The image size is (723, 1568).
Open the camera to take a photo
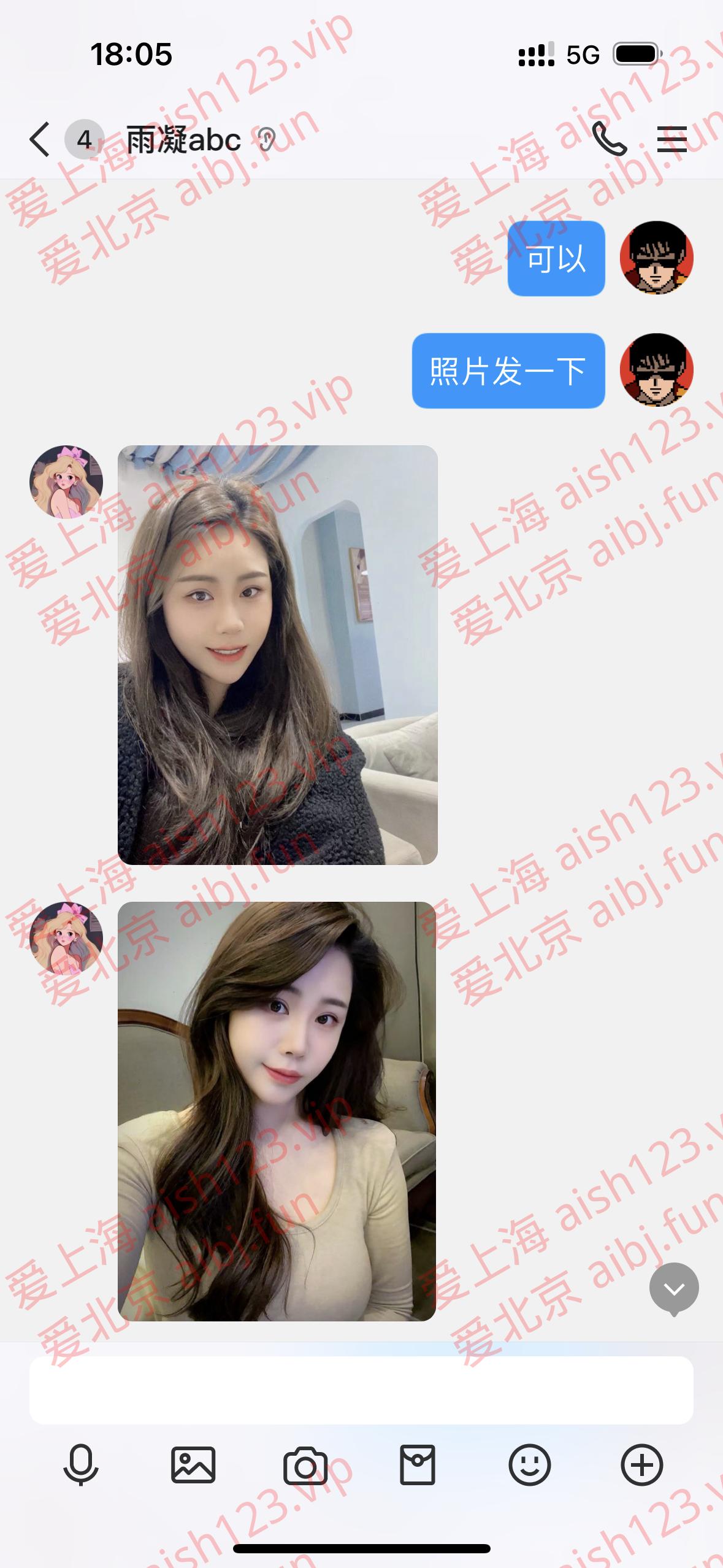[305, 1465]
